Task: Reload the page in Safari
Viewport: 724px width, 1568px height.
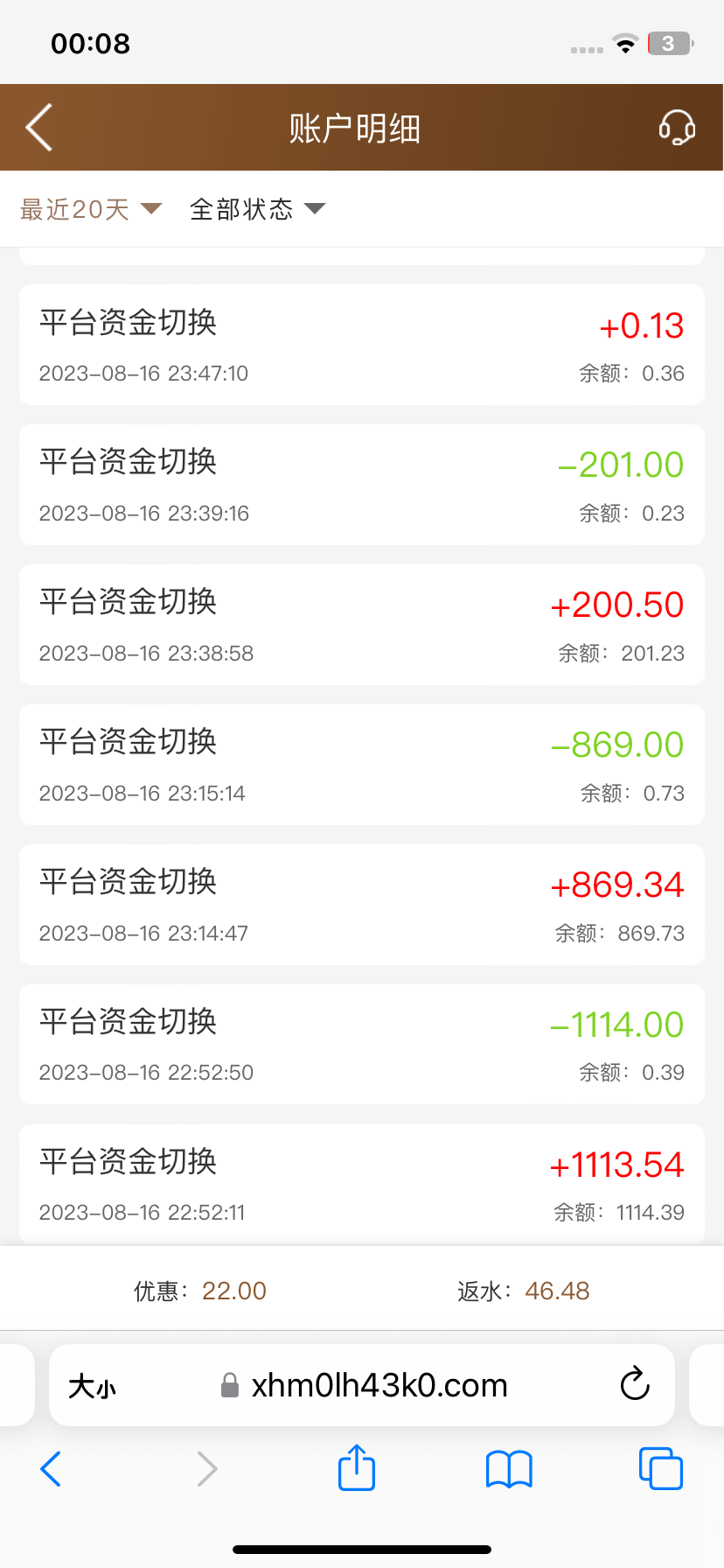Action: (635, 1384)
